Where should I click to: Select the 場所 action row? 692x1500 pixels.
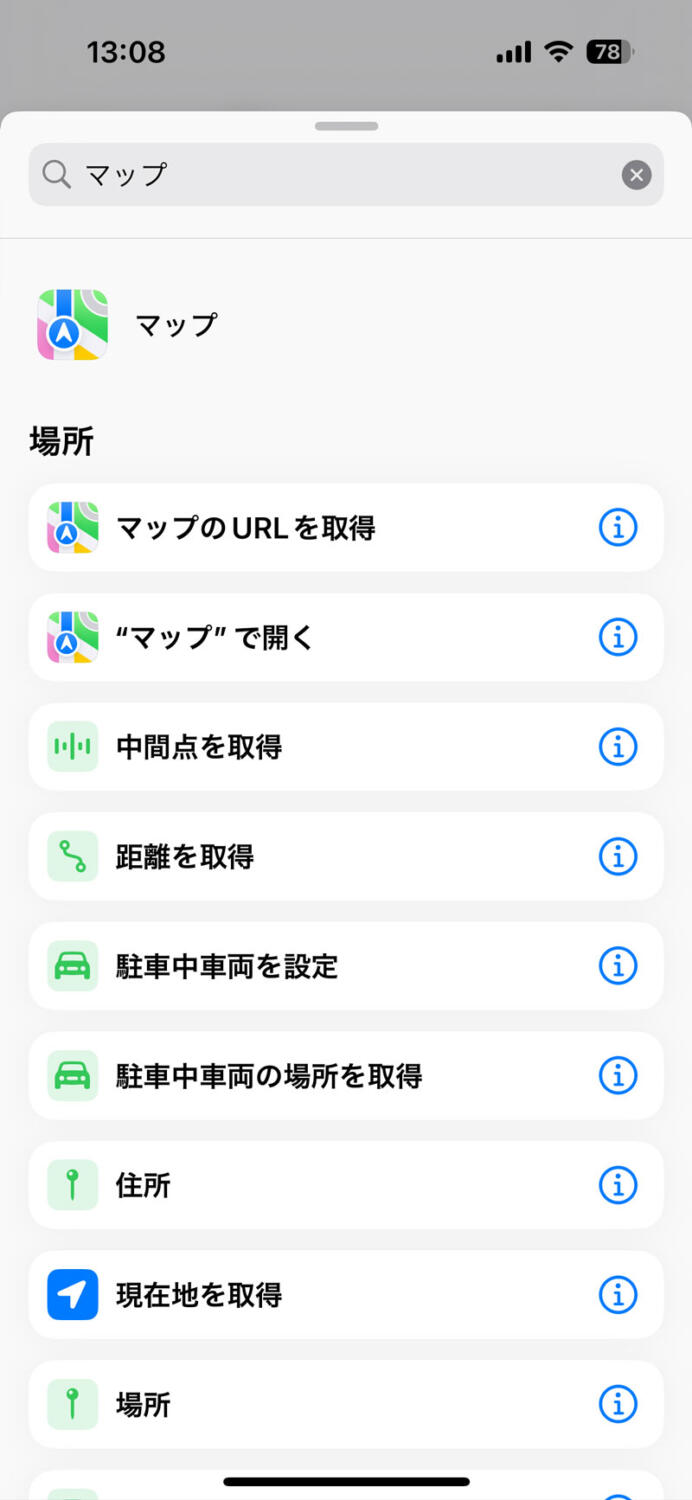click(x=346, y=1405)
